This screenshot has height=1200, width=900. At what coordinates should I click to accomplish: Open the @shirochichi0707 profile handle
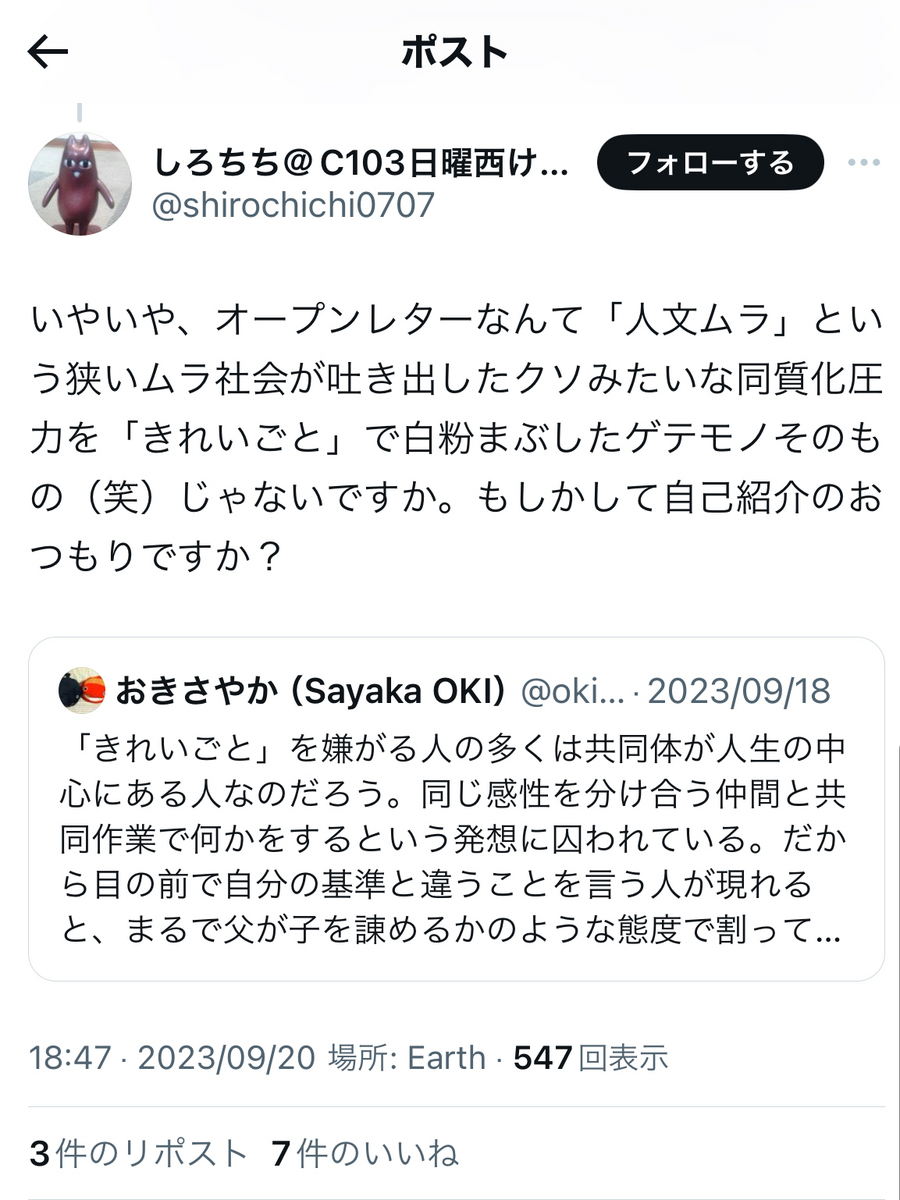click(x=292, y=205)
